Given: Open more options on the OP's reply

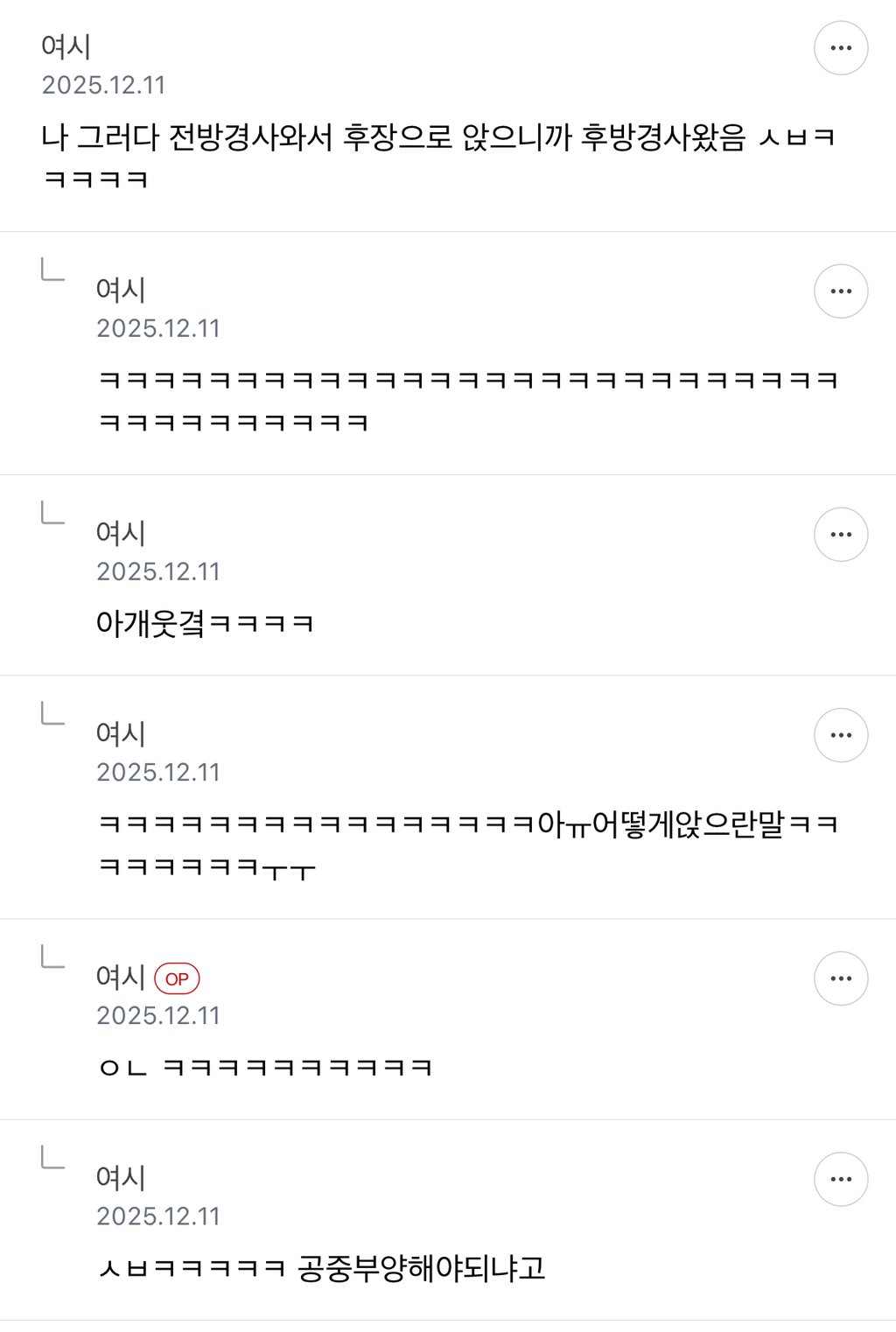Looking at the screenshot, I should coord(841,978).
